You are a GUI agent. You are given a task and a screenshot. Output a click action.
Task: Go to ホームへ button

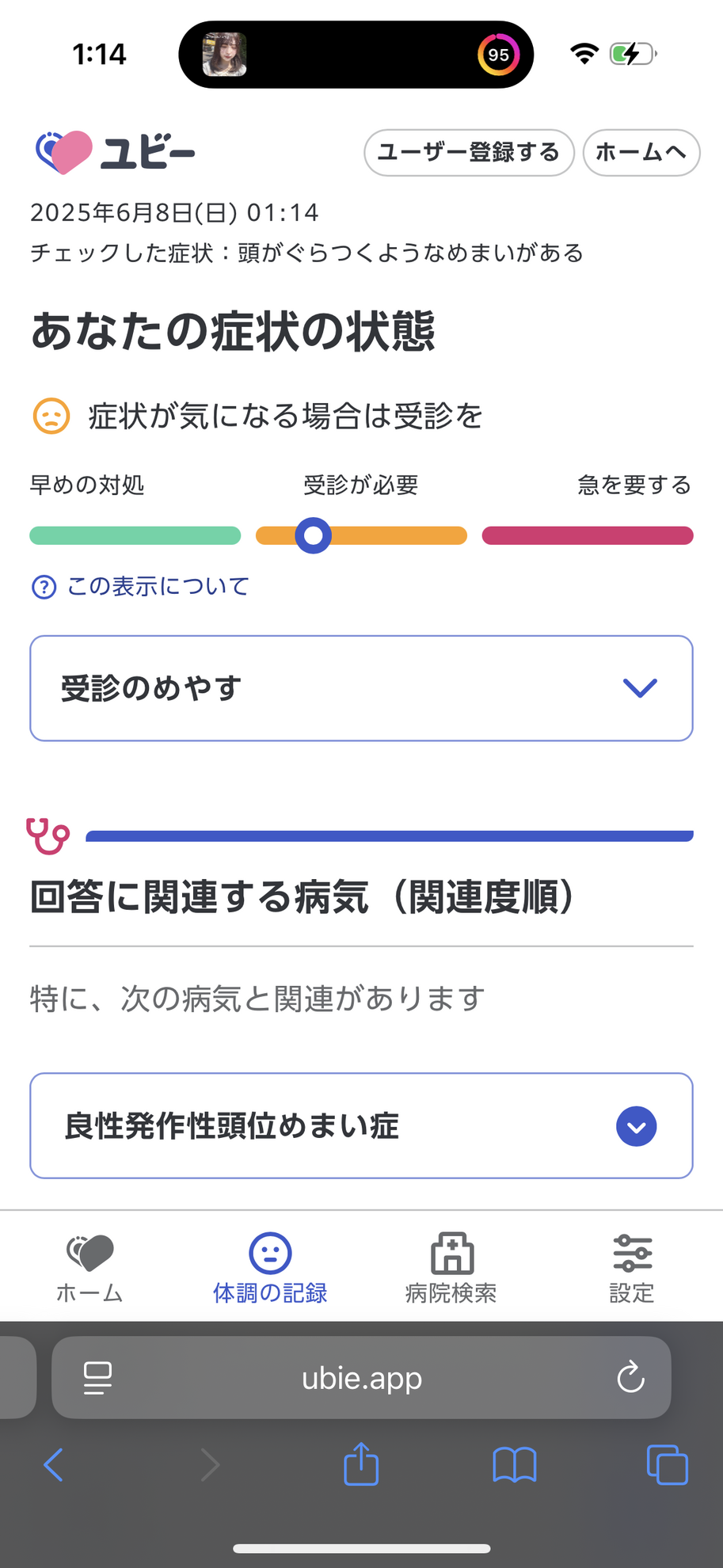coord(641,152)
